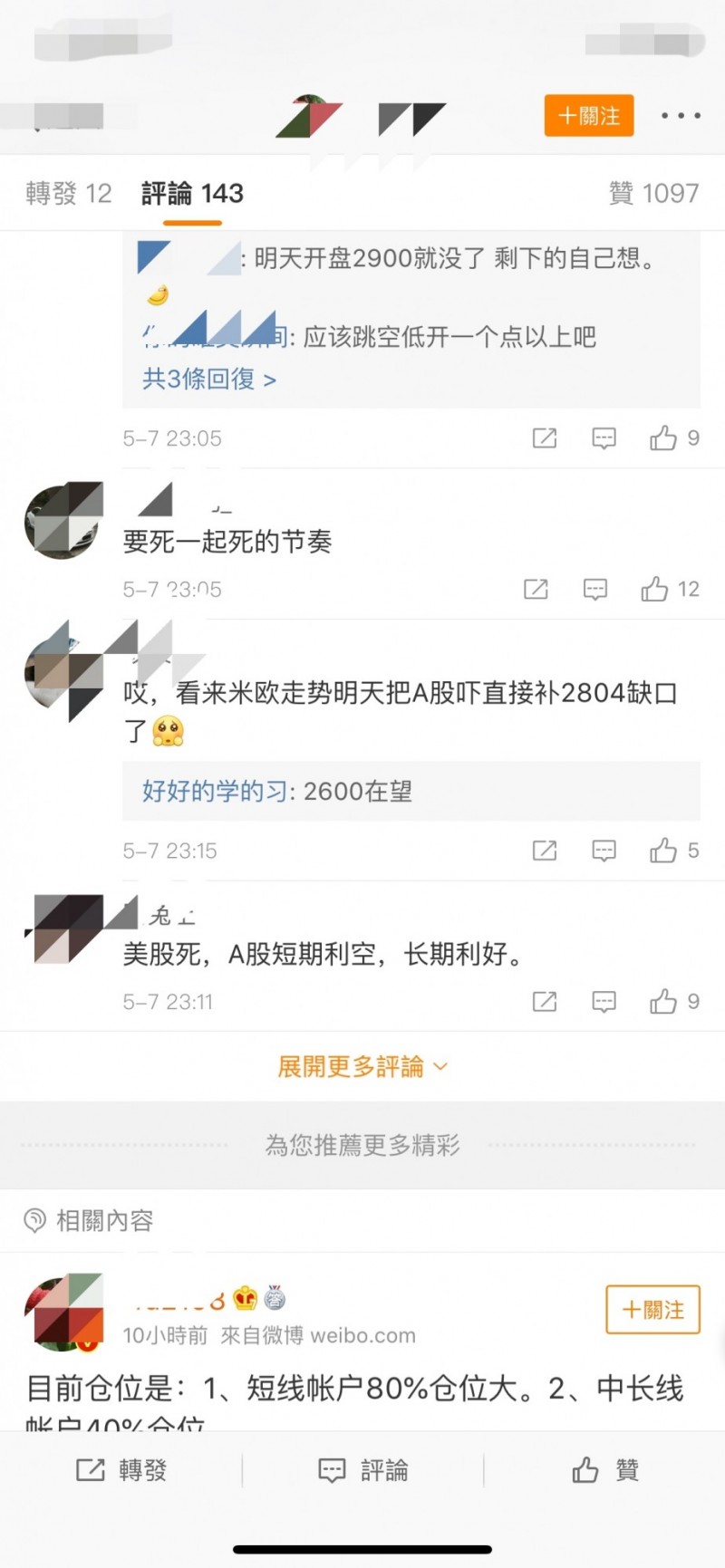Tap 轉發 in the bottom bar
The height and width of the screenshot is (1568, 725).
pos(121,1470)
